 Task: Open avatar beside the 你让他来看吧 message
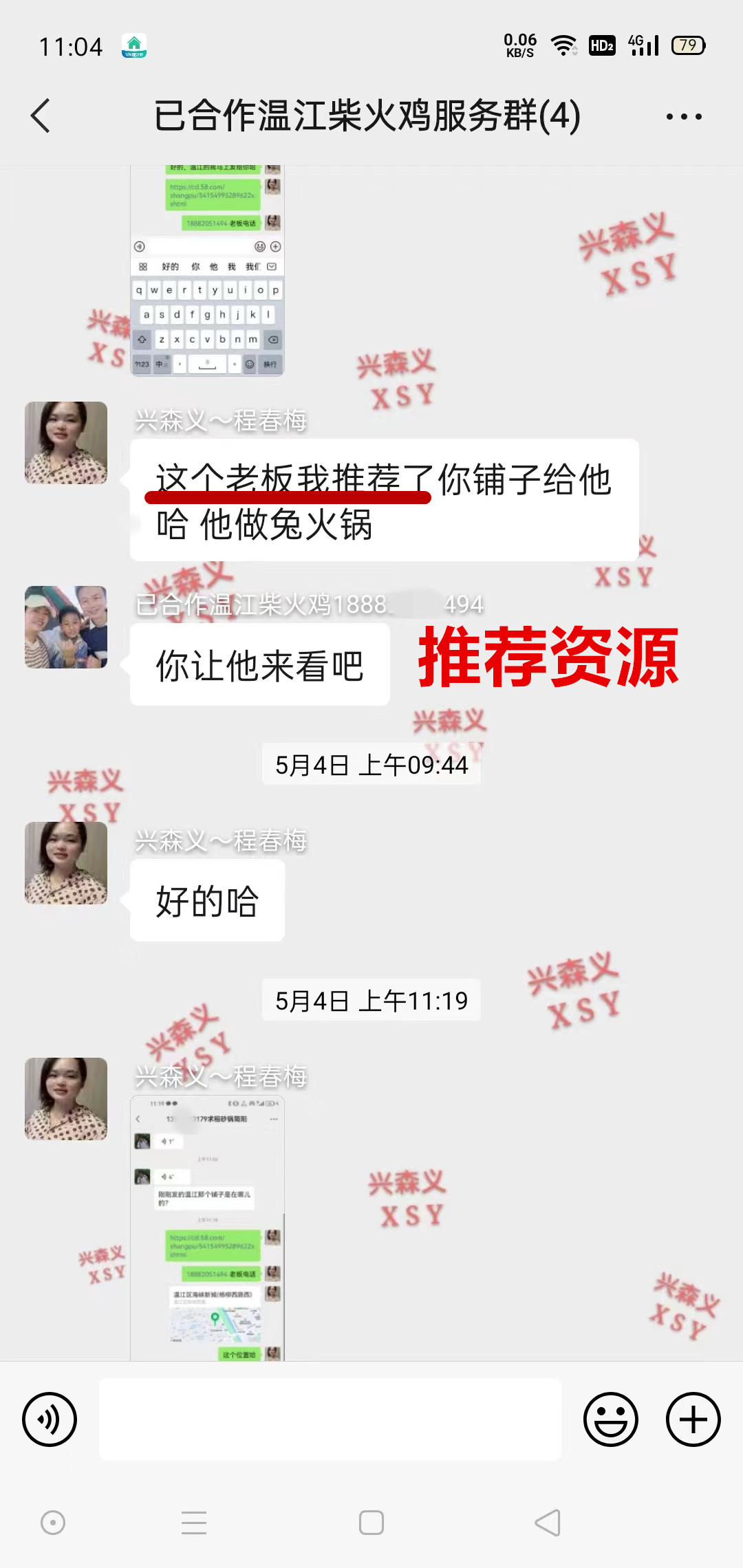(x=66, y=627)
